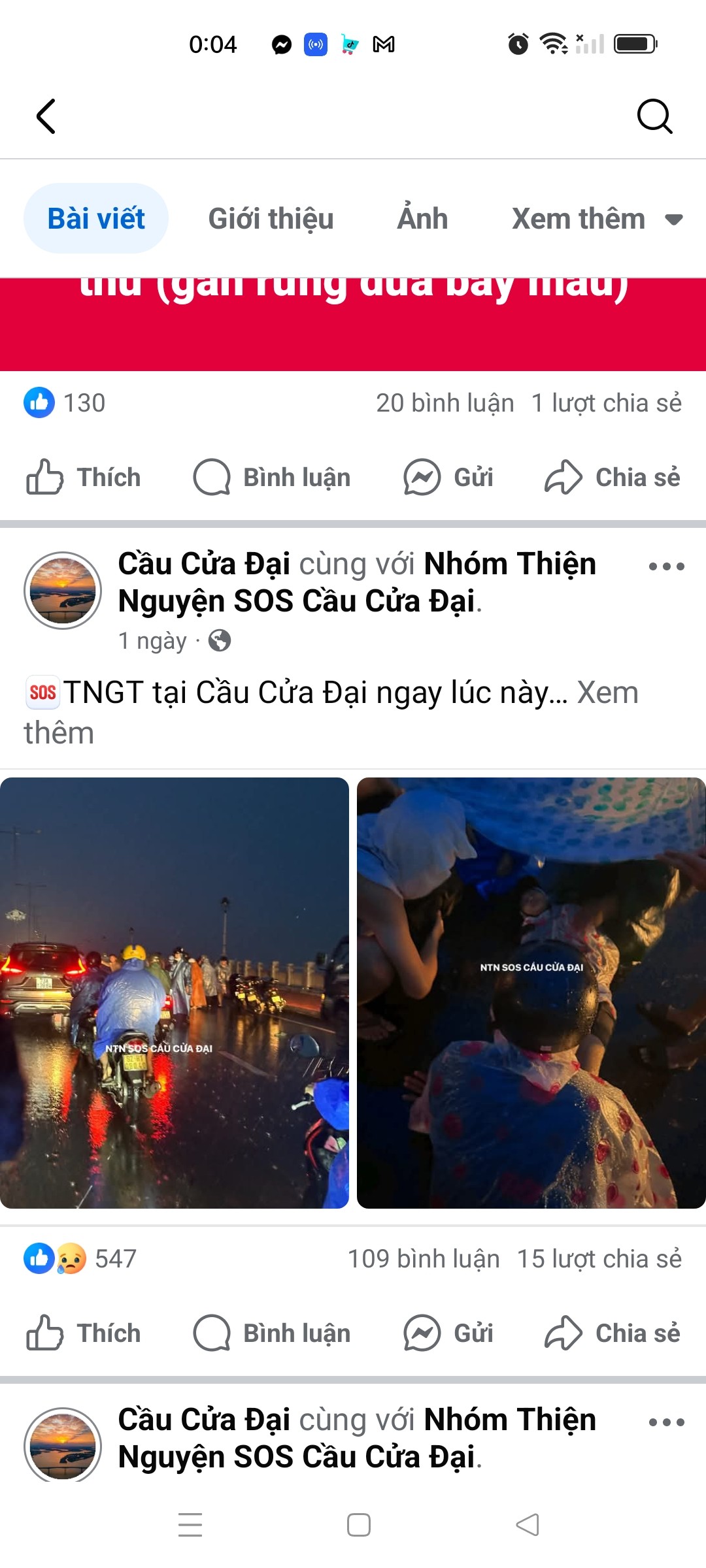Comment on the post with 20 bình luận

(x=272, y=478)
